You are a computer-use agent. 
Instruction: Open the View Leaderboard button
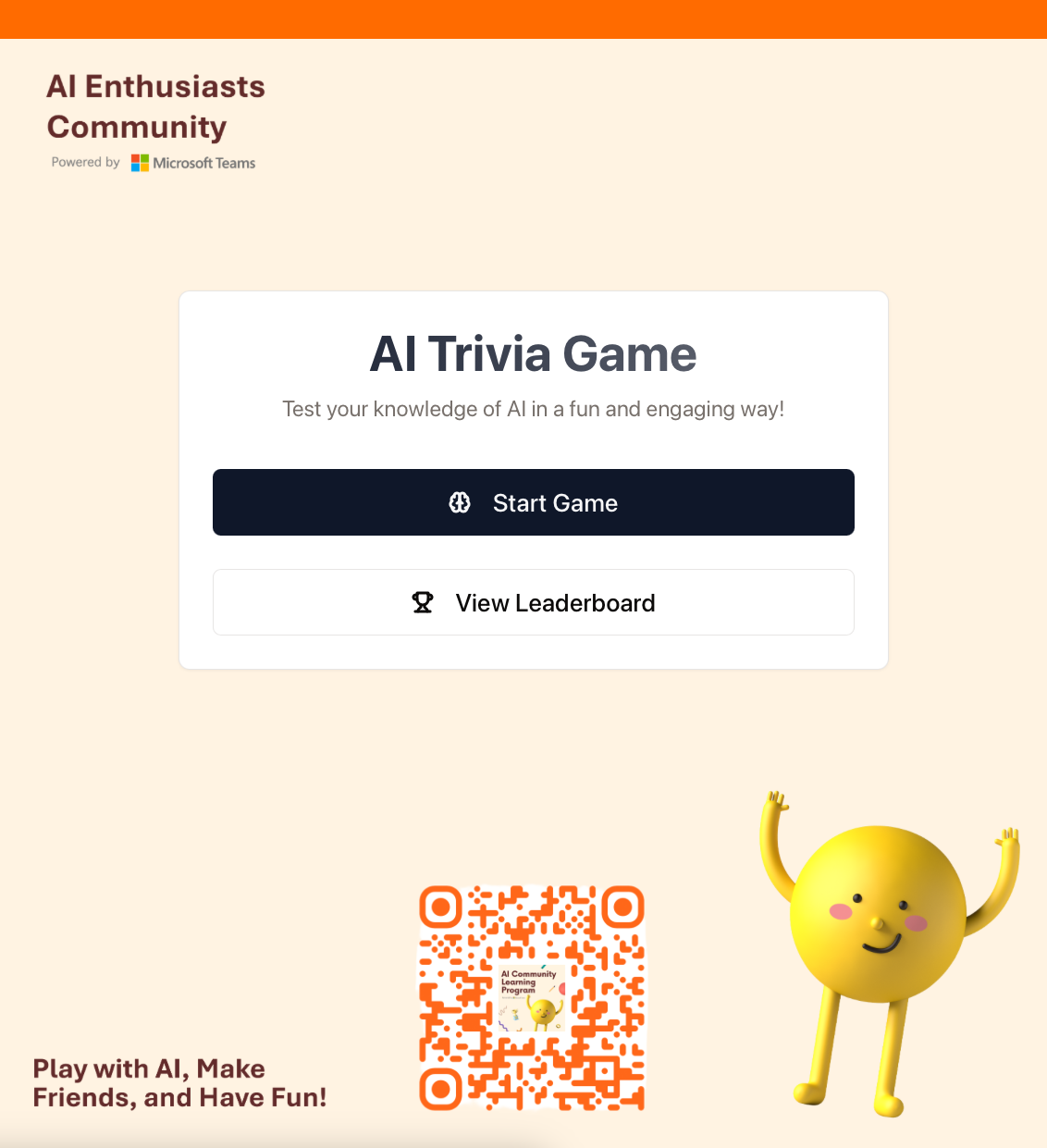[x=533, y=602]
